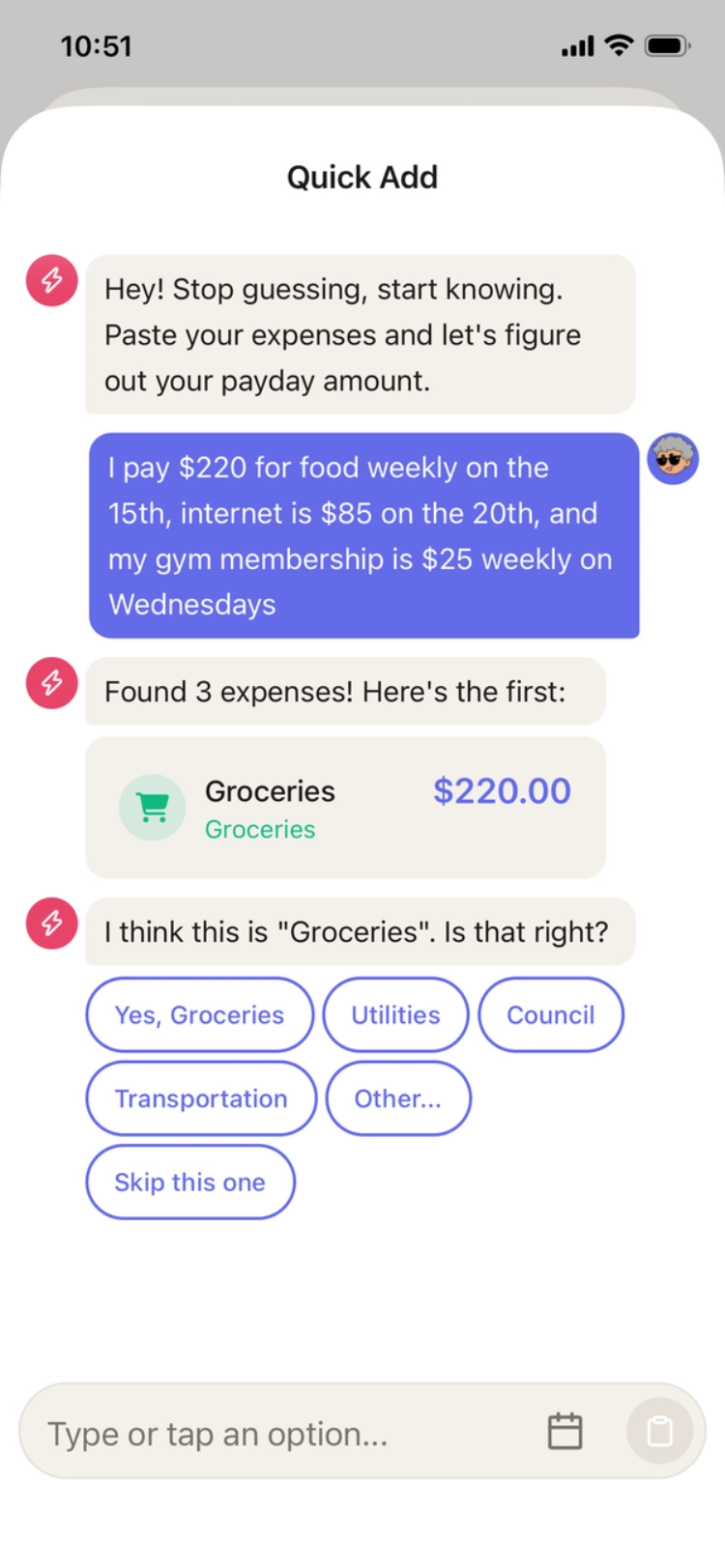Click the battery indicator in the status bar

pos(668,44)
